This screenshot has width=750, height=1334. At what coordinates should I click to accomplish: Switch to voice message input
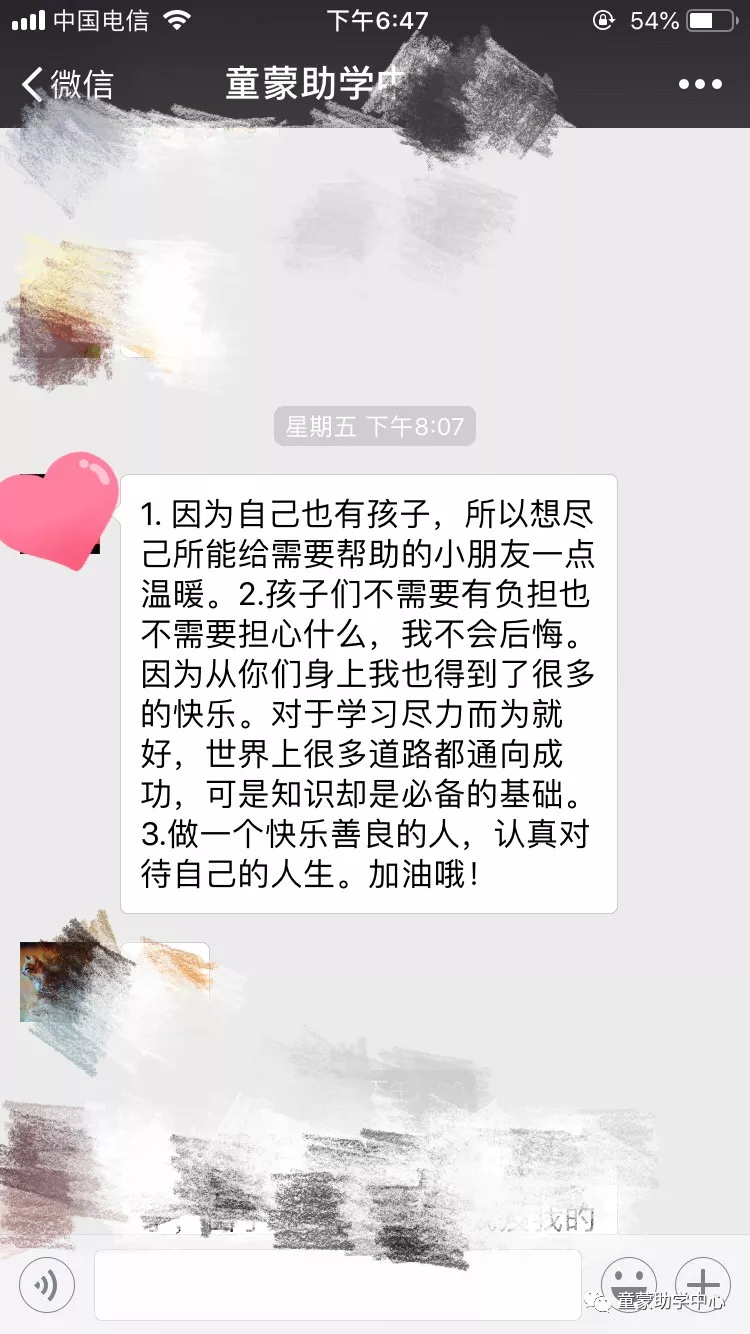coord(46,1284)
